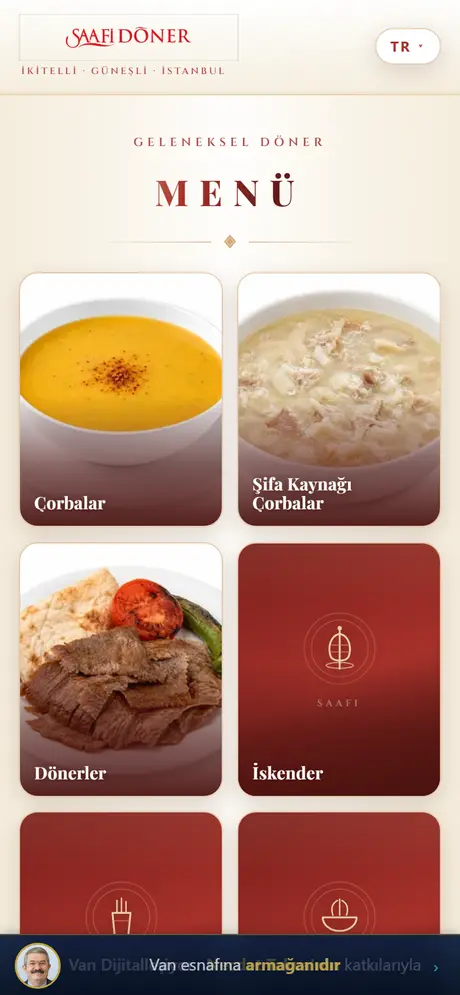Open the Şifa Kaynağı Çorbalar card
The width and height of the screenshot is (460, 995).
coord(339,399)
